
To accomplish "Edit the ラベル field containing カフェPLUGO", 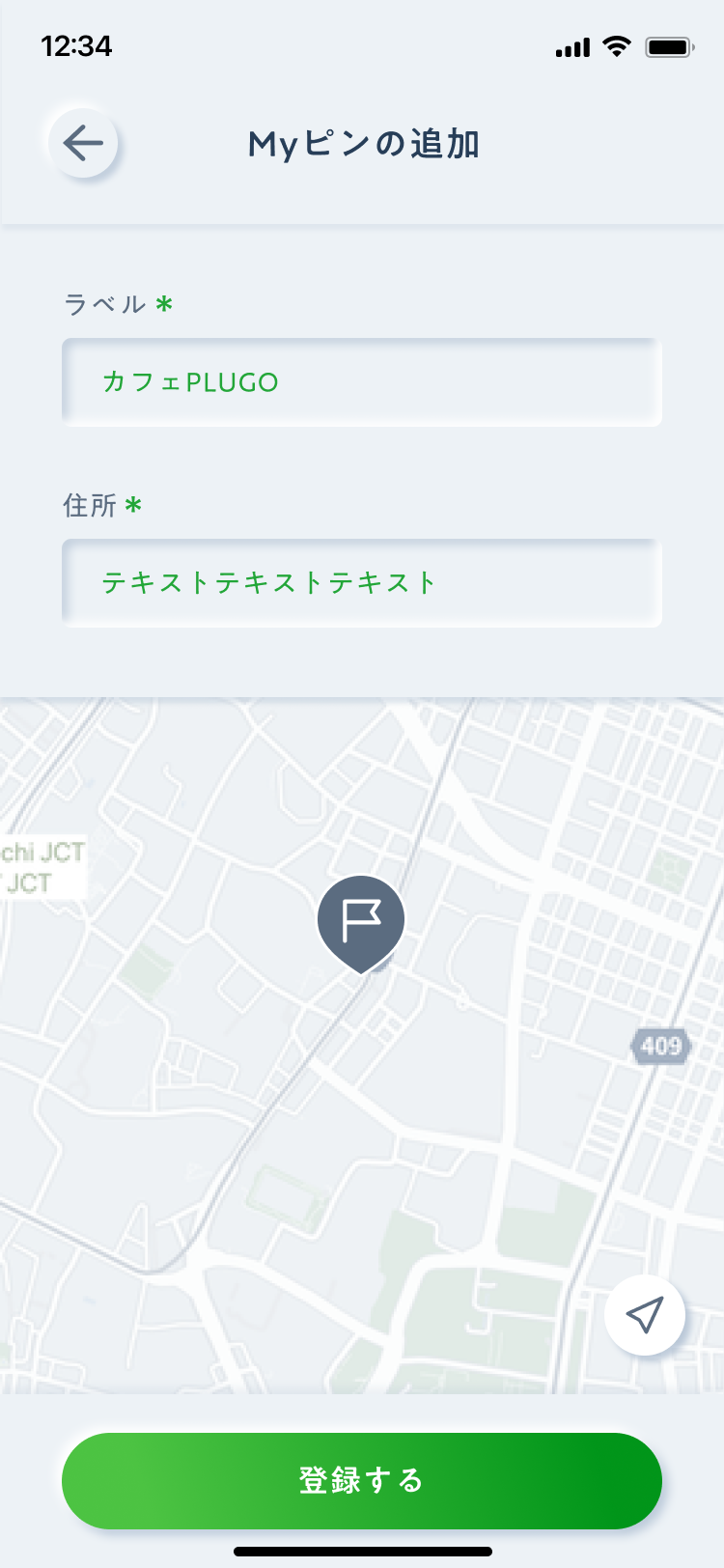I will coord(362,382).
